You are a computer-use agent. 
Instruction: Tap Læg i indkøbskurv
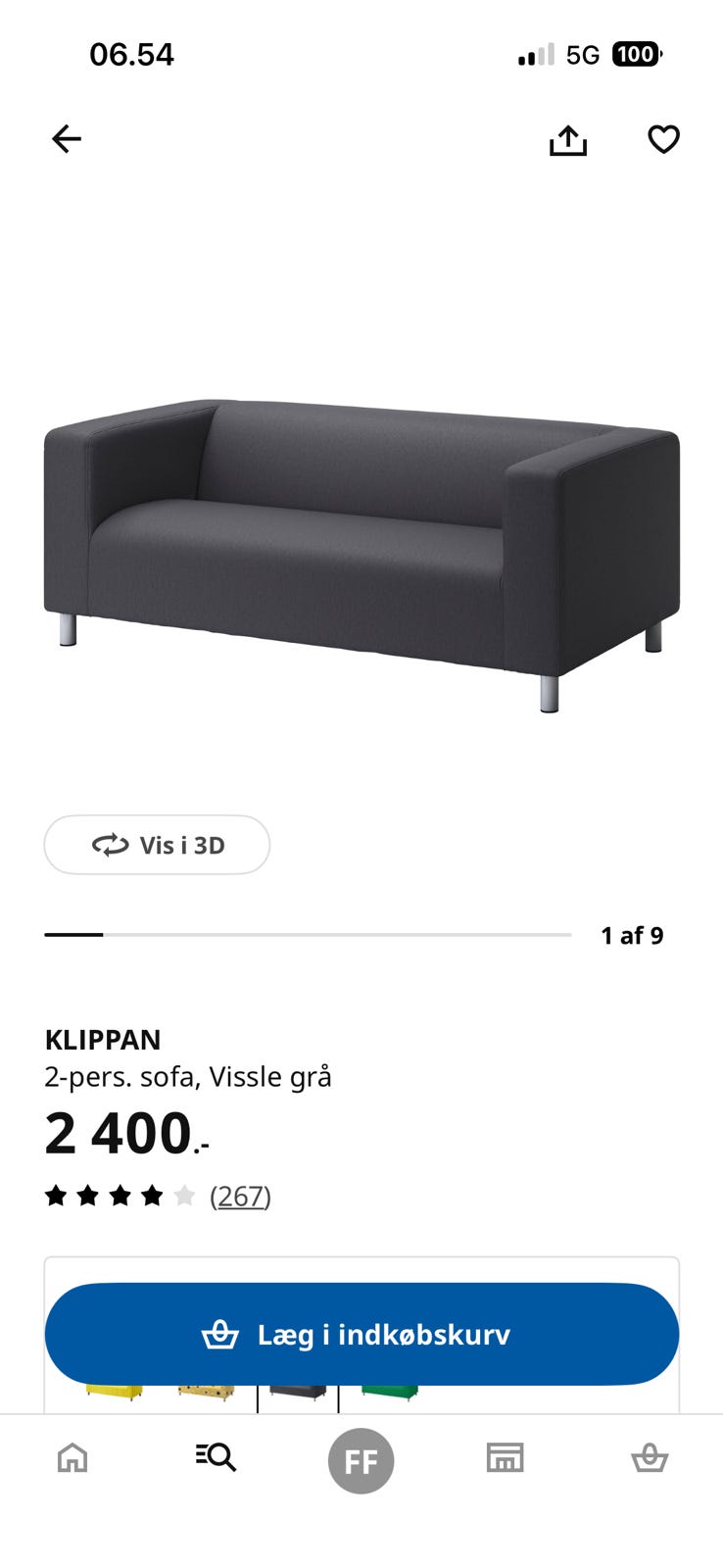(x=361, y=1334)
